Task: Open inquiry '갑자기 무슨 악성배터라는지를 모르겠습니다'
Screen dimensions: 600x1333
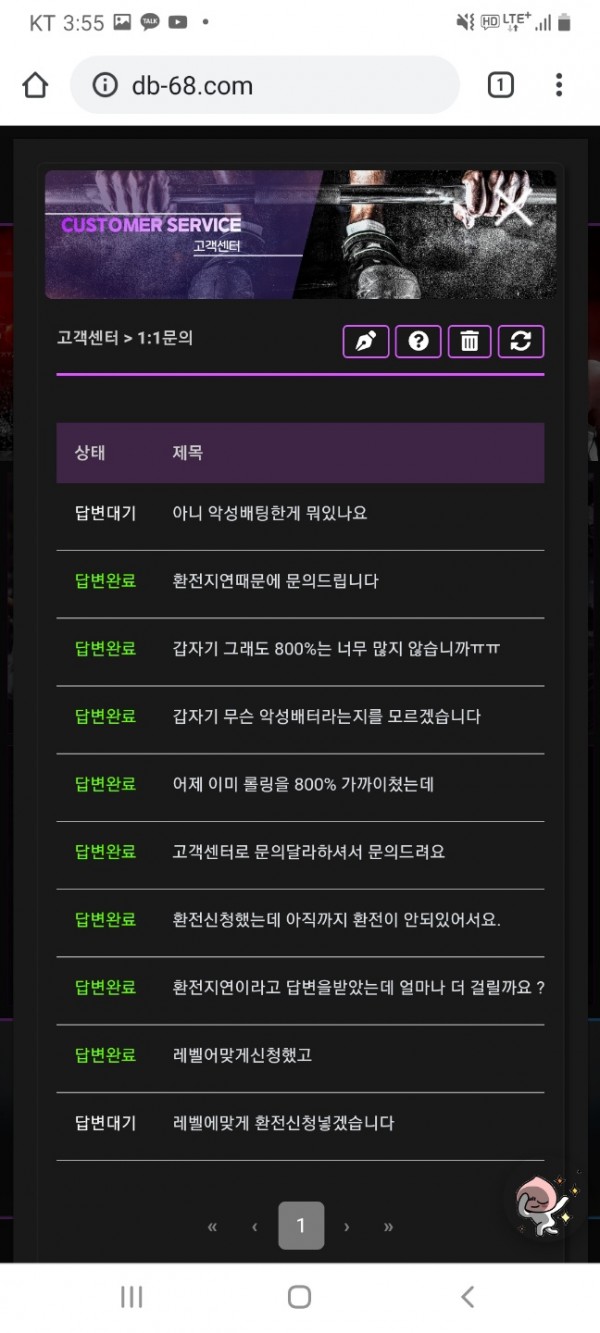Action: (326, 717)
